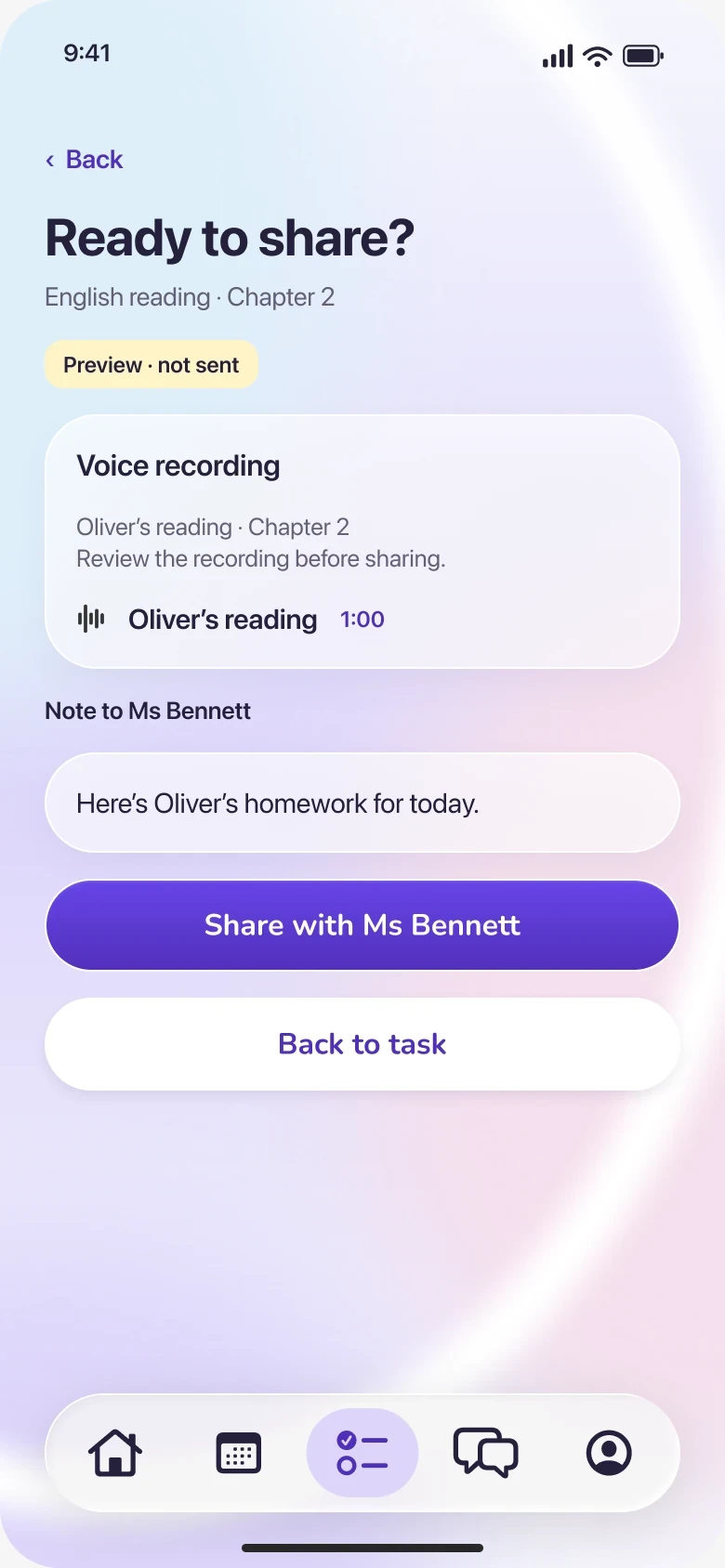Play the Oliver's reading voice recording
The width and height of the screenshot is (725, 1568).
point(231,620)
